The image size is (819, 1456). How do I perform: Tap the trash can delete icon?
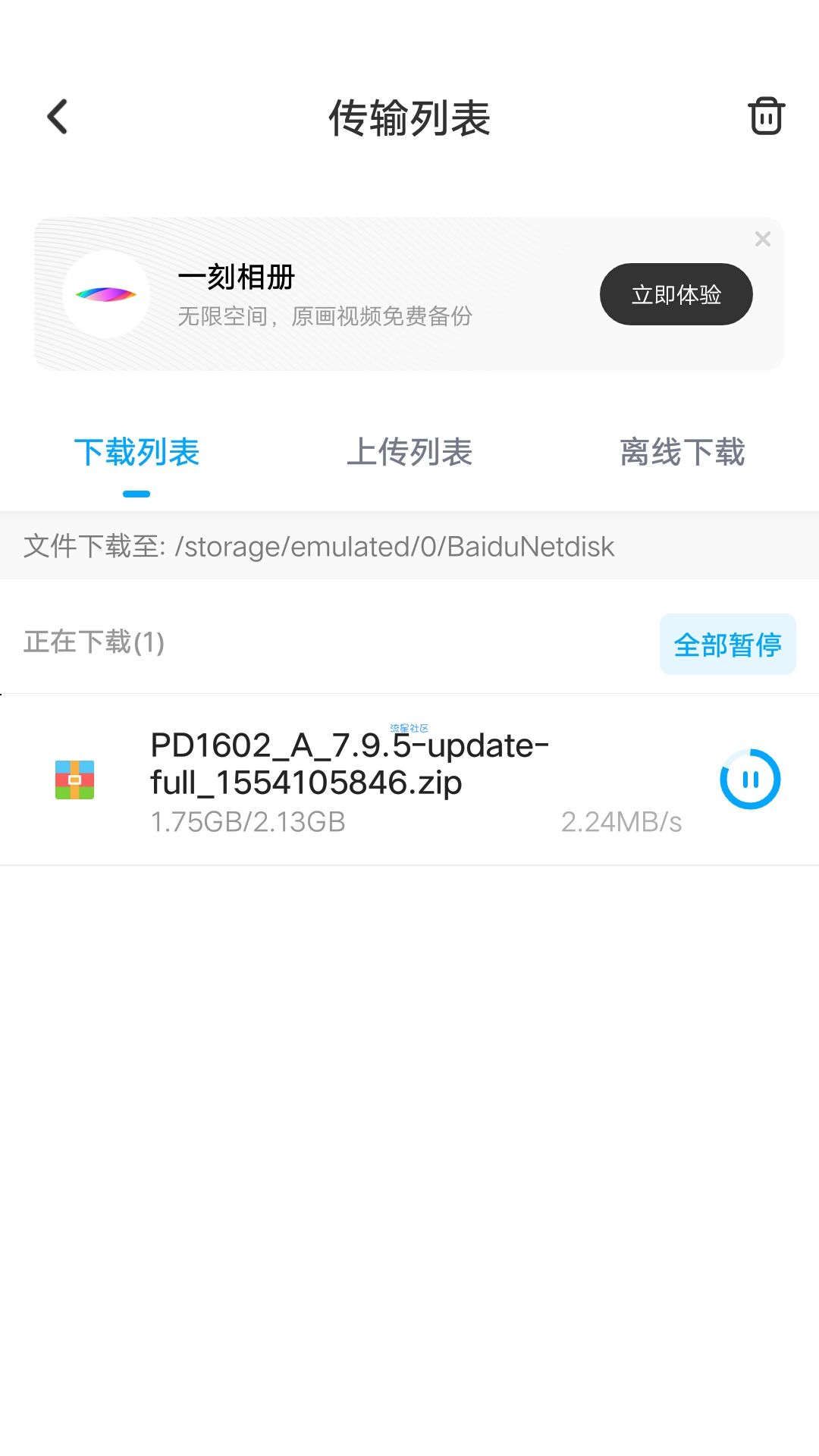766,117
